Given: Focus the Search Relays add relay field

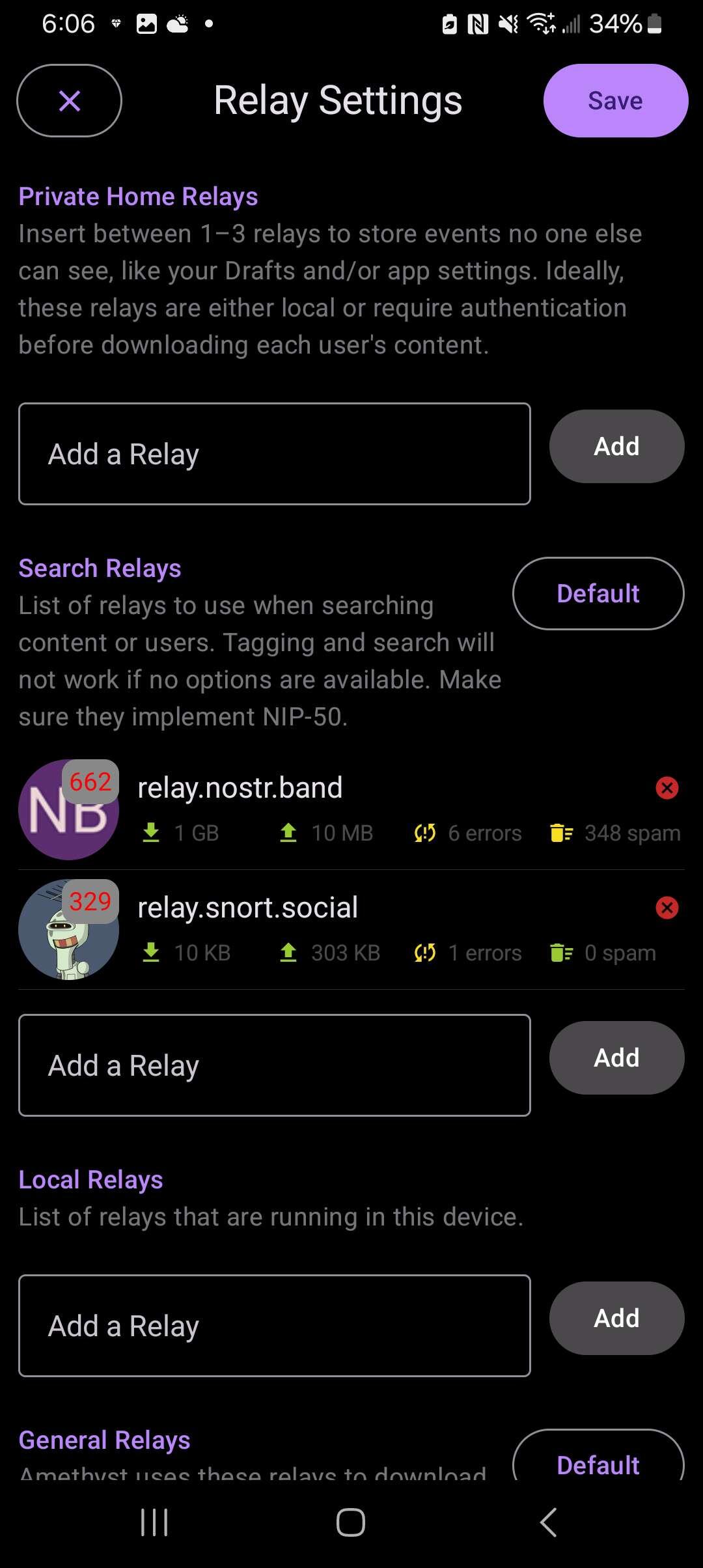Looking at the screenshot, I should click(x=274, y=1065).
